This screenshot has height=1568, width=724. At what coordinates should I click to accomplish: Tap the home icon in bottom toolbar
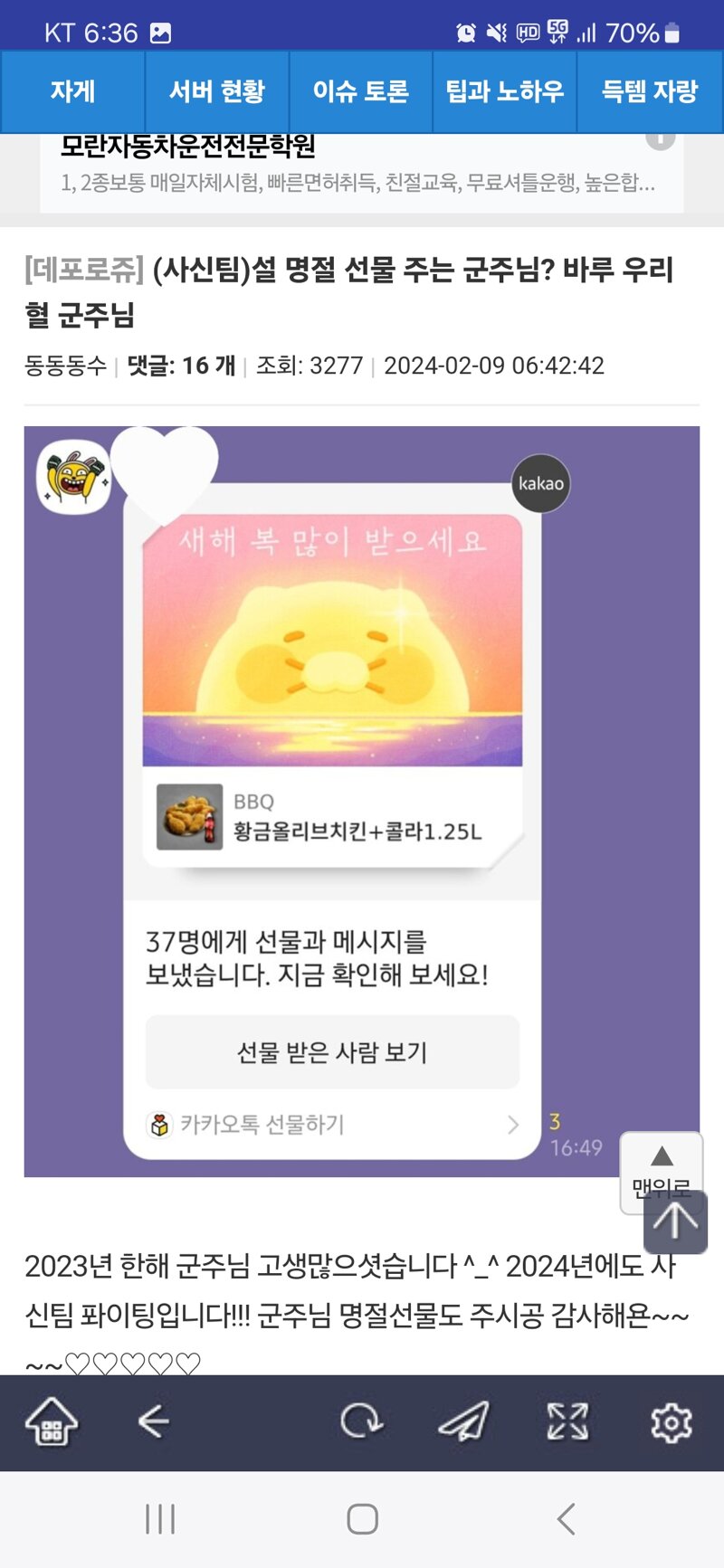pos(52,1421)
